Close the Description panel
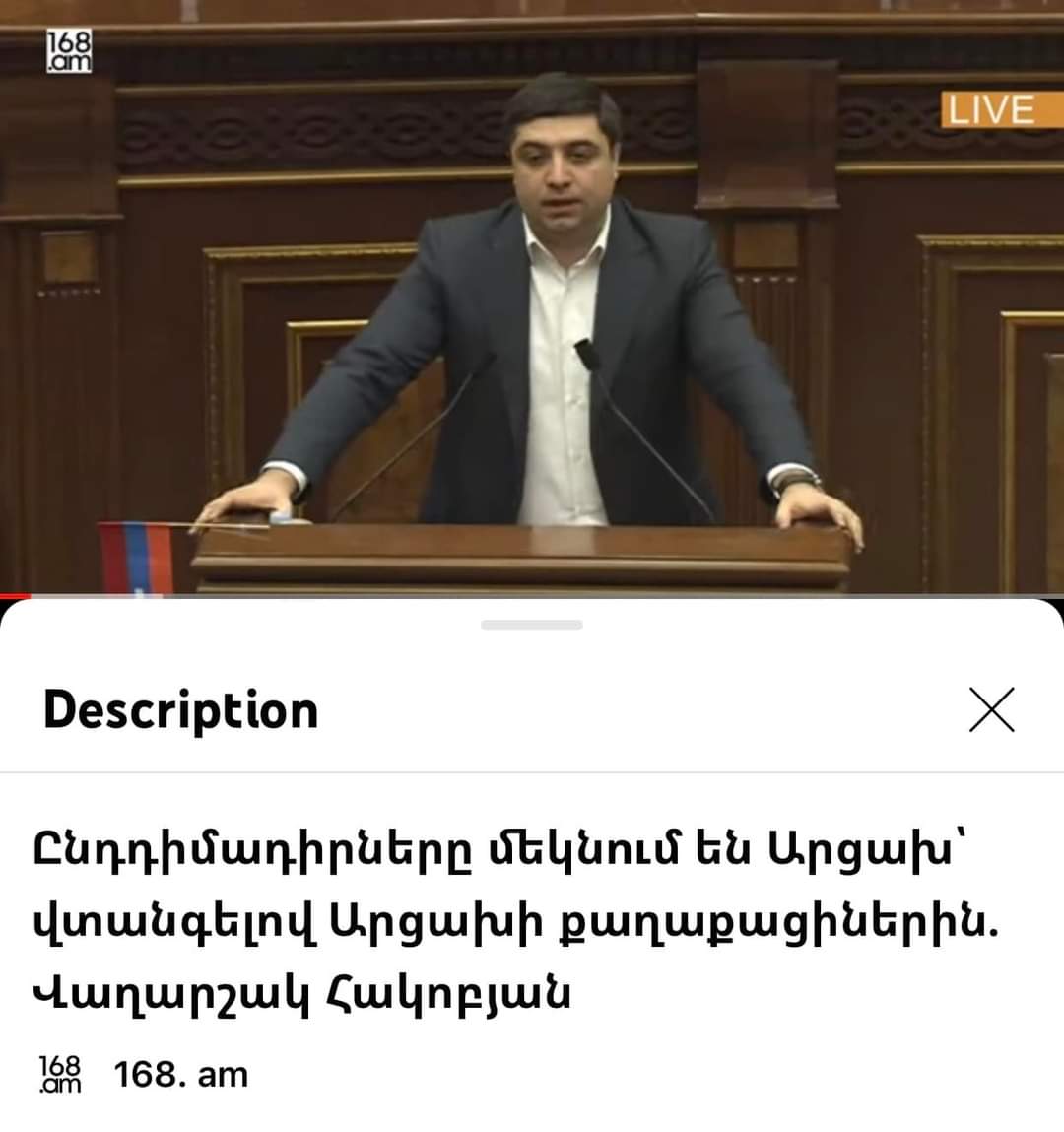Viewport: 1064px width, 1132px height. coord(991,709)
